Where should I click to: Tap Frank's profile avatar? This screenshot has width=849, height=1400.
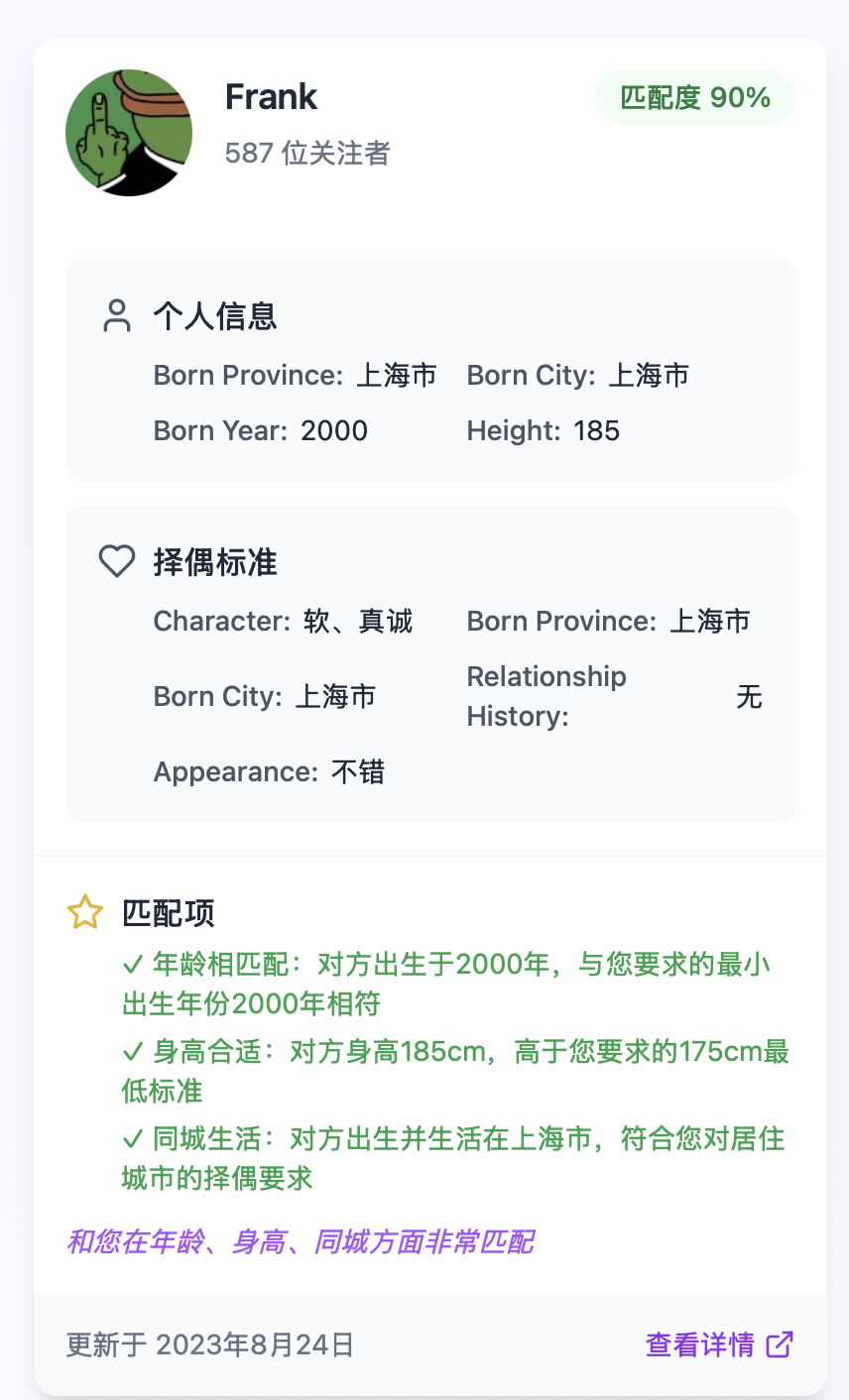coord(129,133)
